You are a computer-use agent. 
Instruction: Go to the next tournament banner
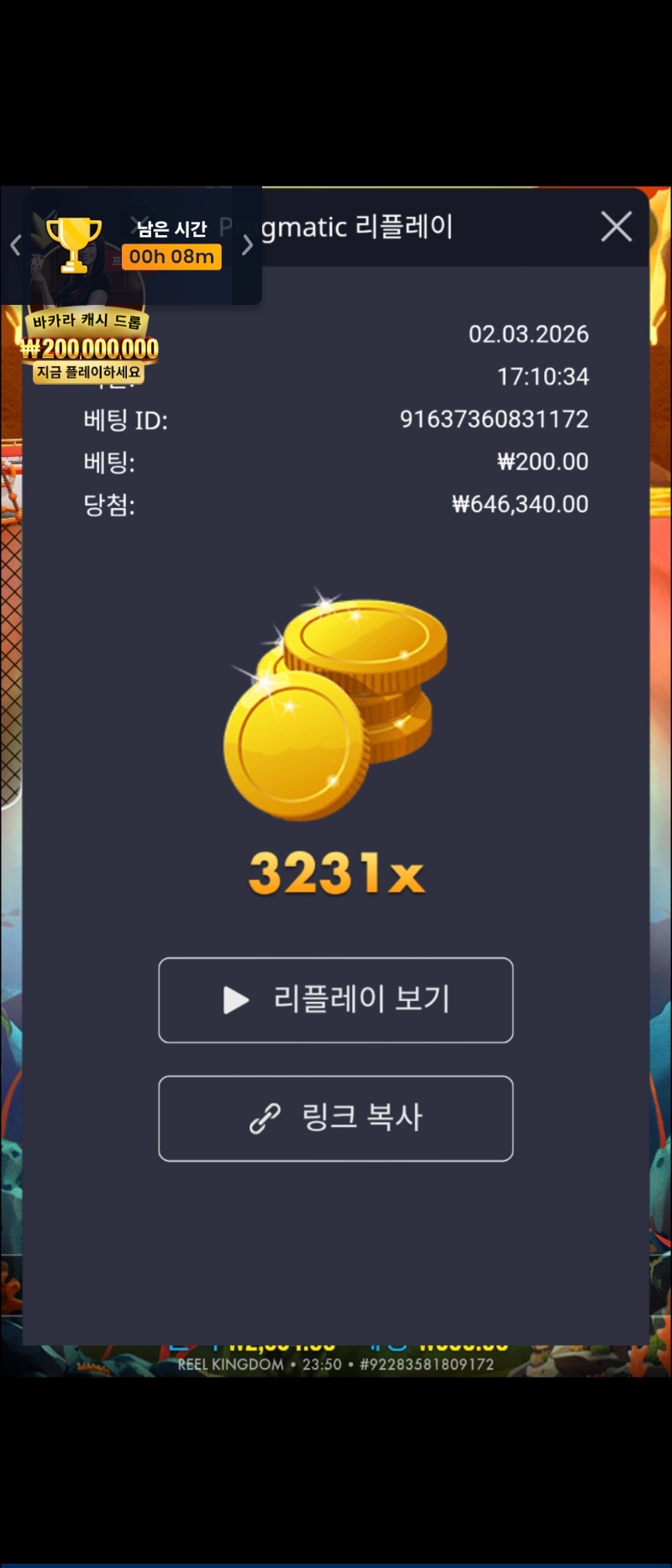coord(247,245)
